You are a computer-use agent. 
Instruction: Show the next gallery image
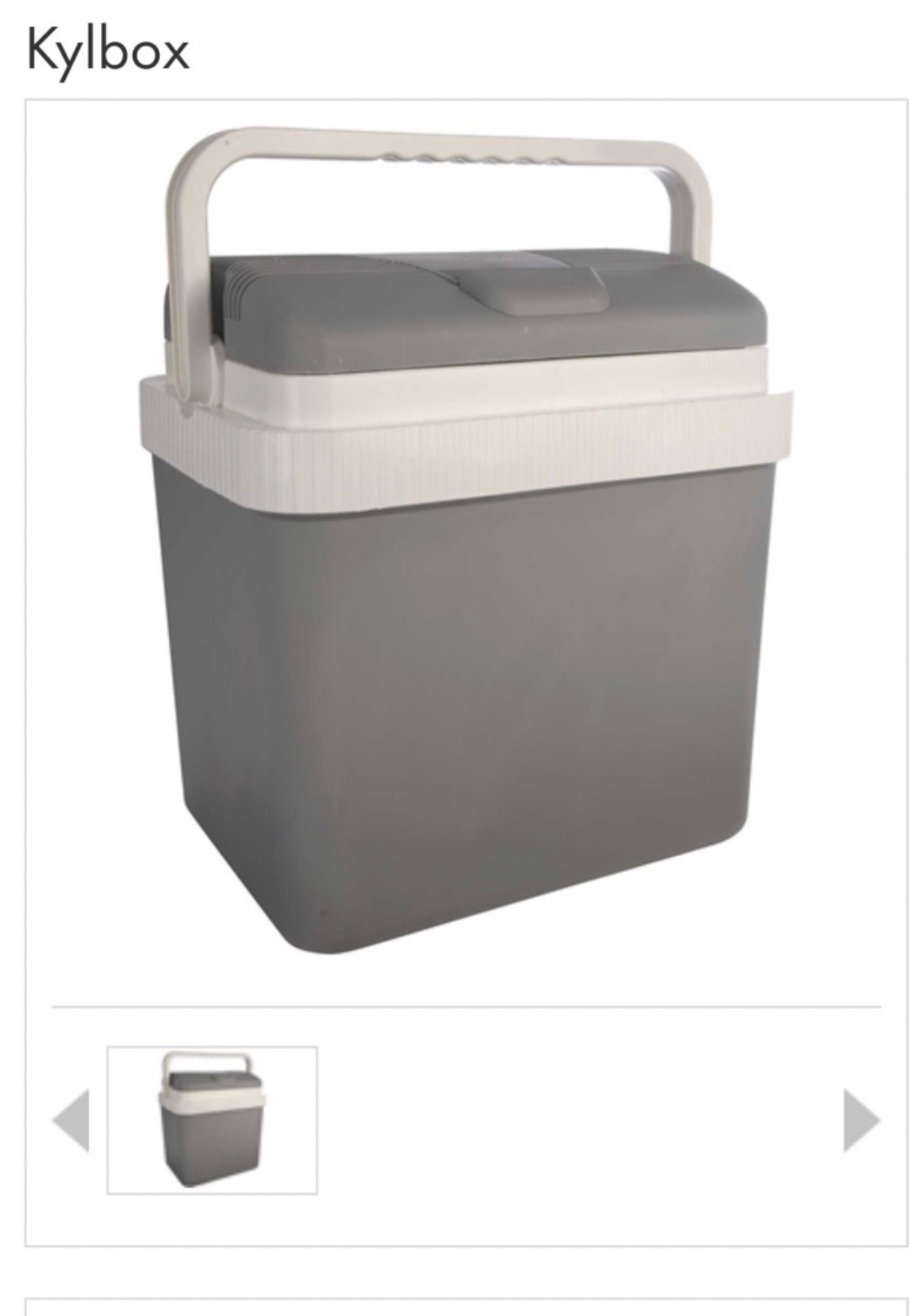click(861, 1120)
